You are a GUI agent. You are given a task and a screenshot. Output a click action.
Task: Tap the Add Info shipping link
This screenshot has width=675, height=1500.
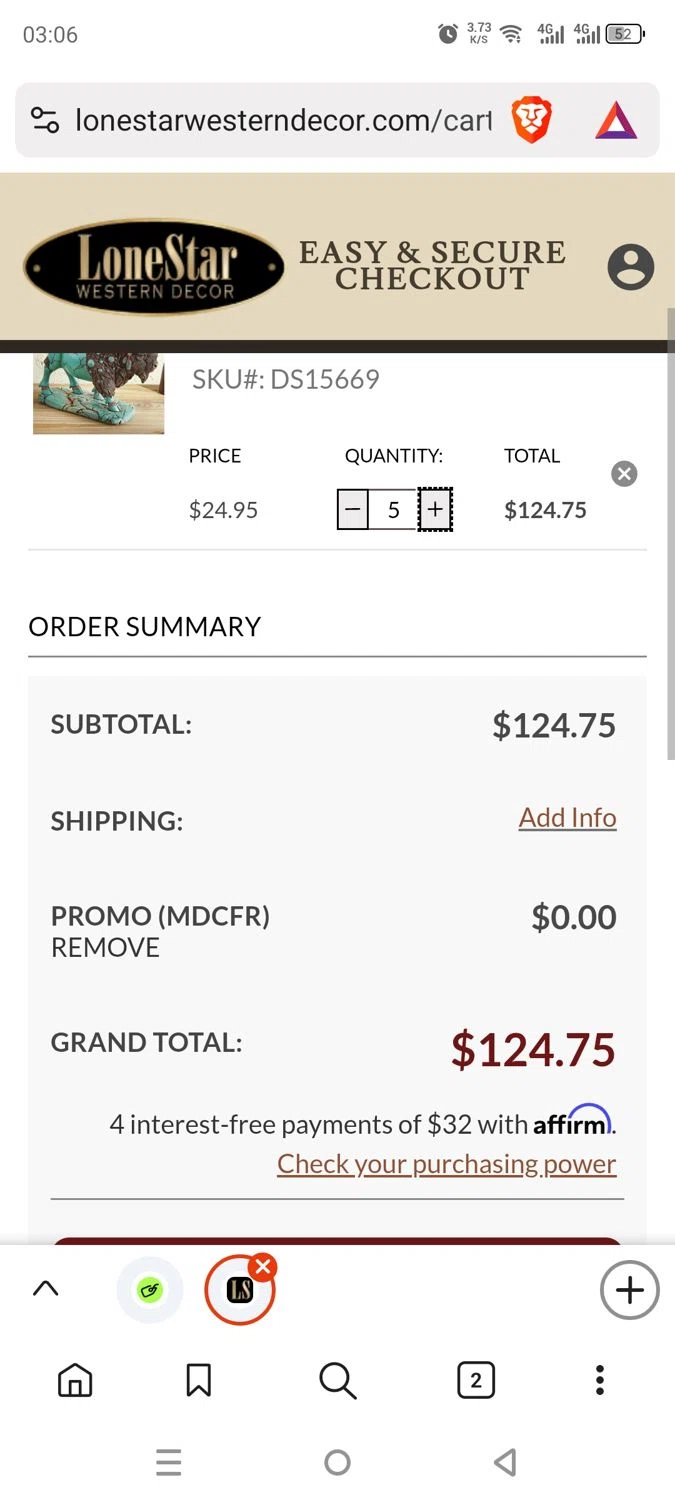(567, 818)
